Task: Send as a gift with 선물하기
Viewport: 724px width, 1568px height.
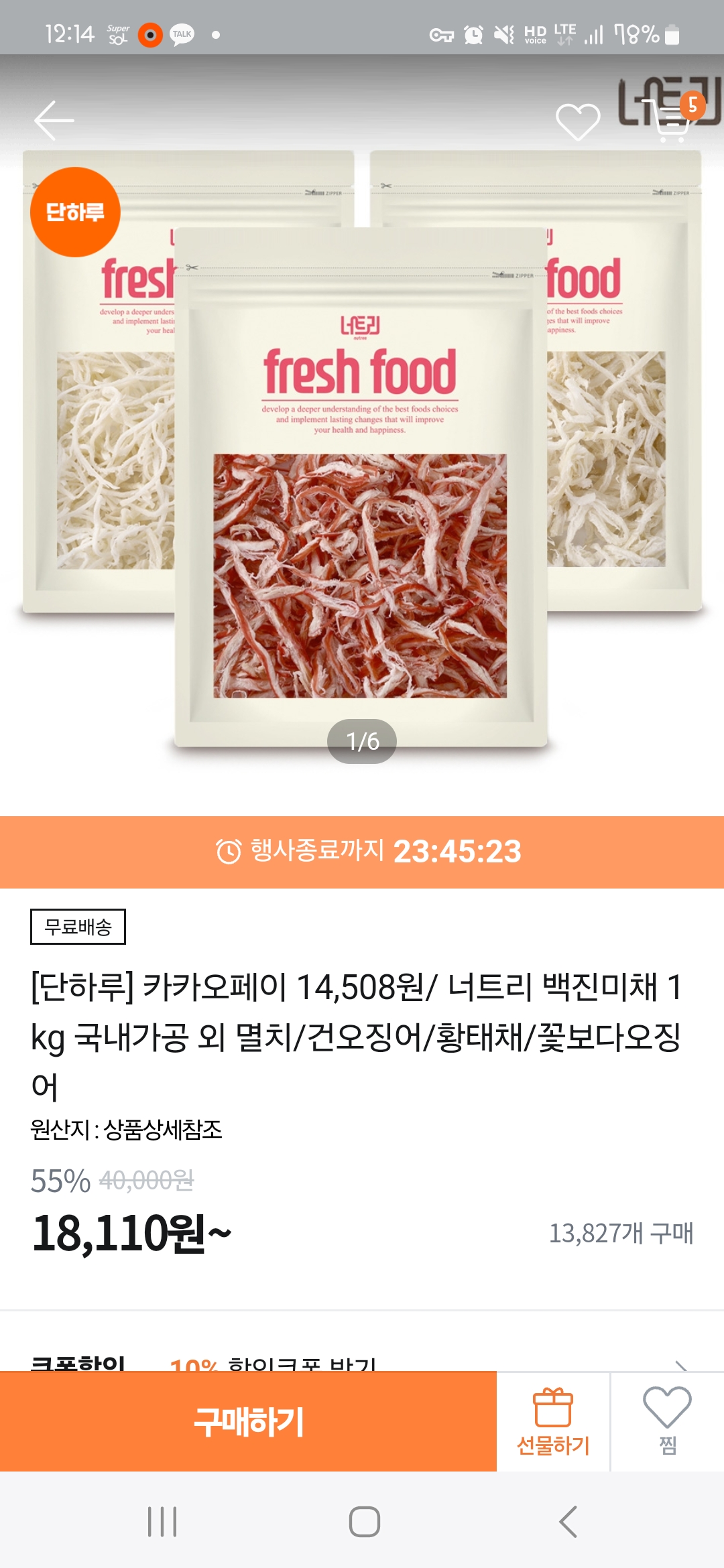Action: pos(553,1421)
